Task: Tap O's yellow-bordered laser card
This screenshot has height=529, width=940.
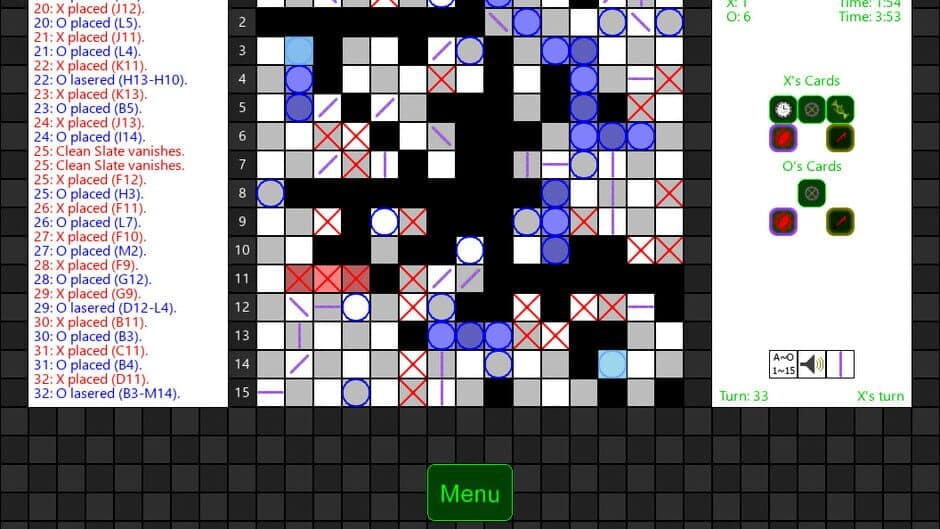Action: 841,222
